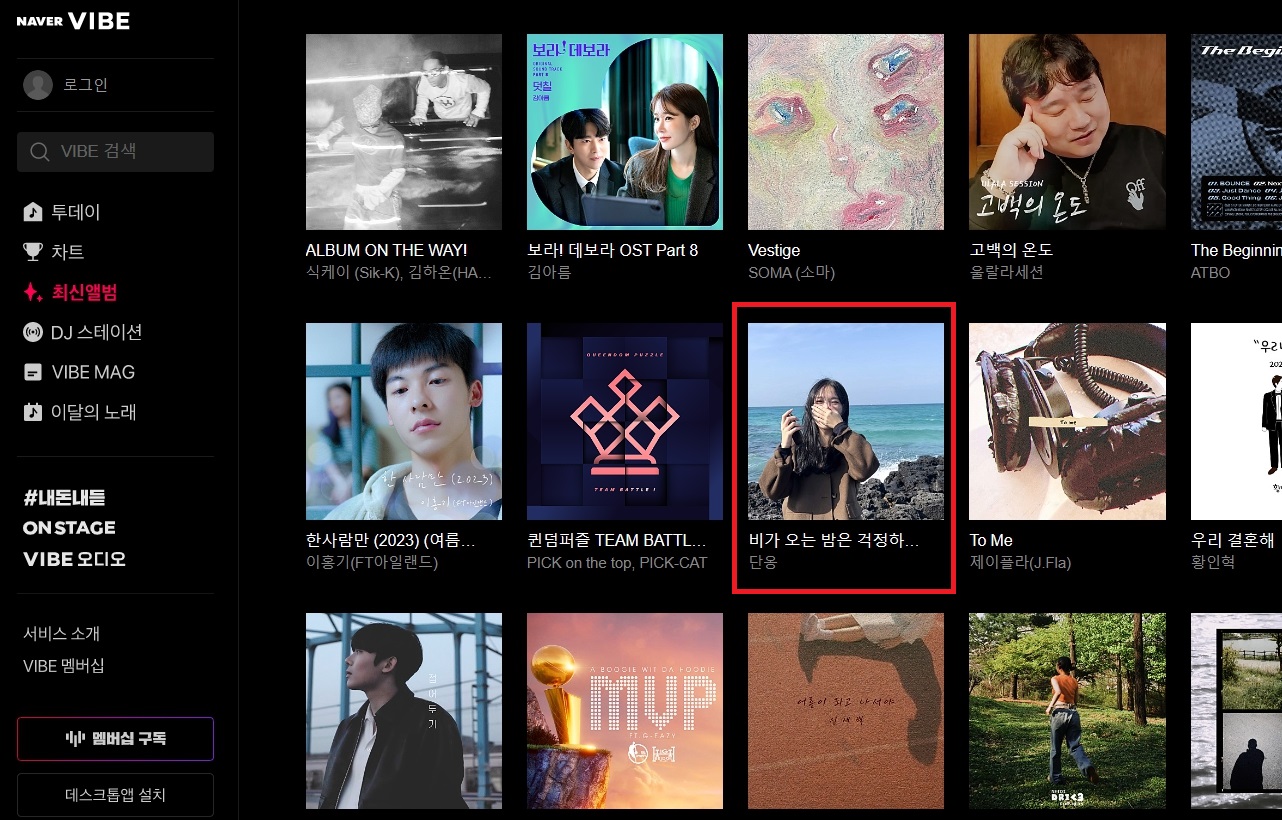Image resolution: width=1282 pixels, height=820 pixels.
Task: Open the VIBE 멤버십 link
Action: point(63,666)
